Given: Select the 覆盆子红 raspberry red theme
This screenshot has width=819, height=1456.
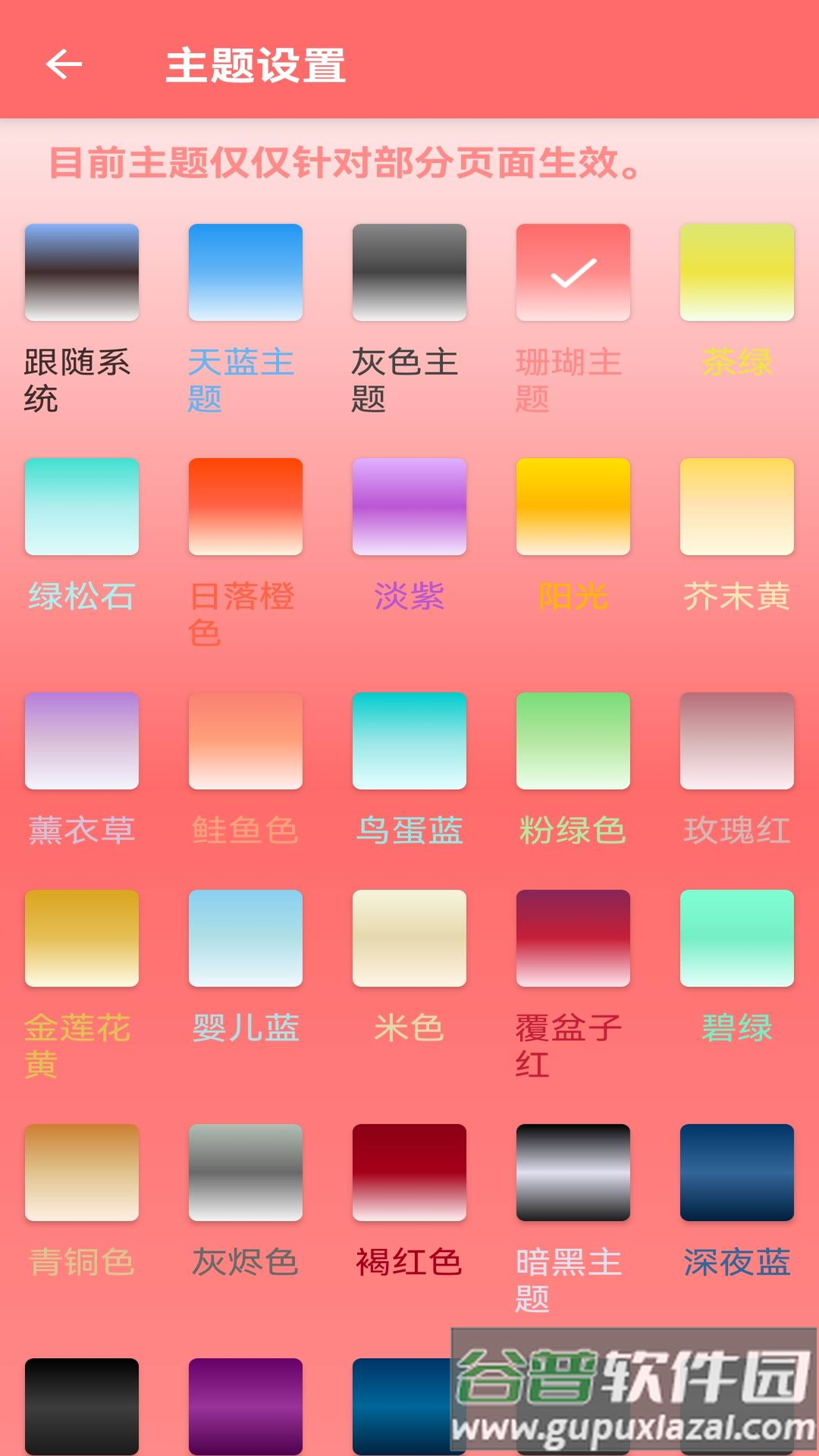Looking at the screenshot, I should coord(573,939).
